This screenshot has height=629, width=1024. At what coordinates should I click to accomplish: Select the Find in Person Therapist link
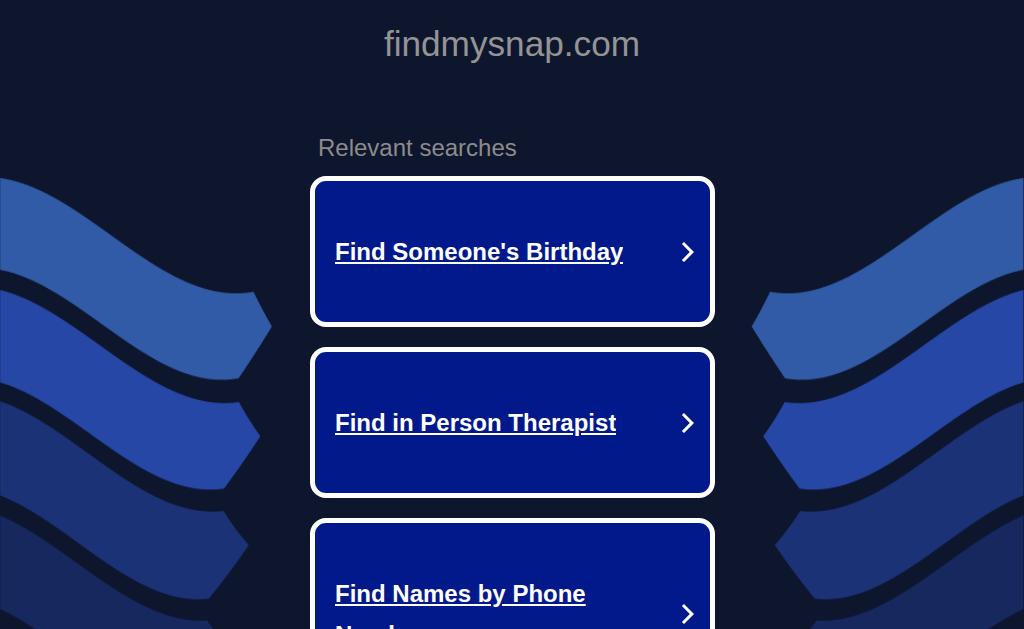(475, 423)
